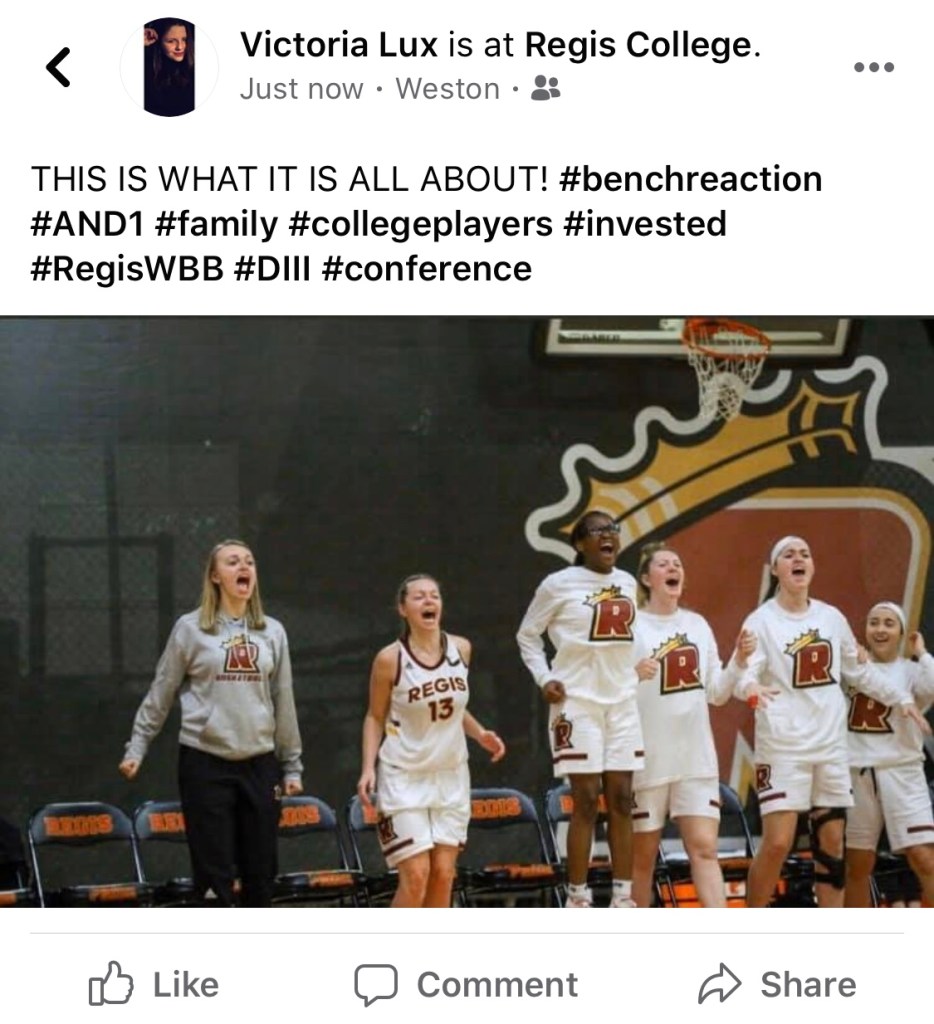View the basketball team photo full screen
Image resolution: width=934 pixels, height=1024 pixels.
467,612
